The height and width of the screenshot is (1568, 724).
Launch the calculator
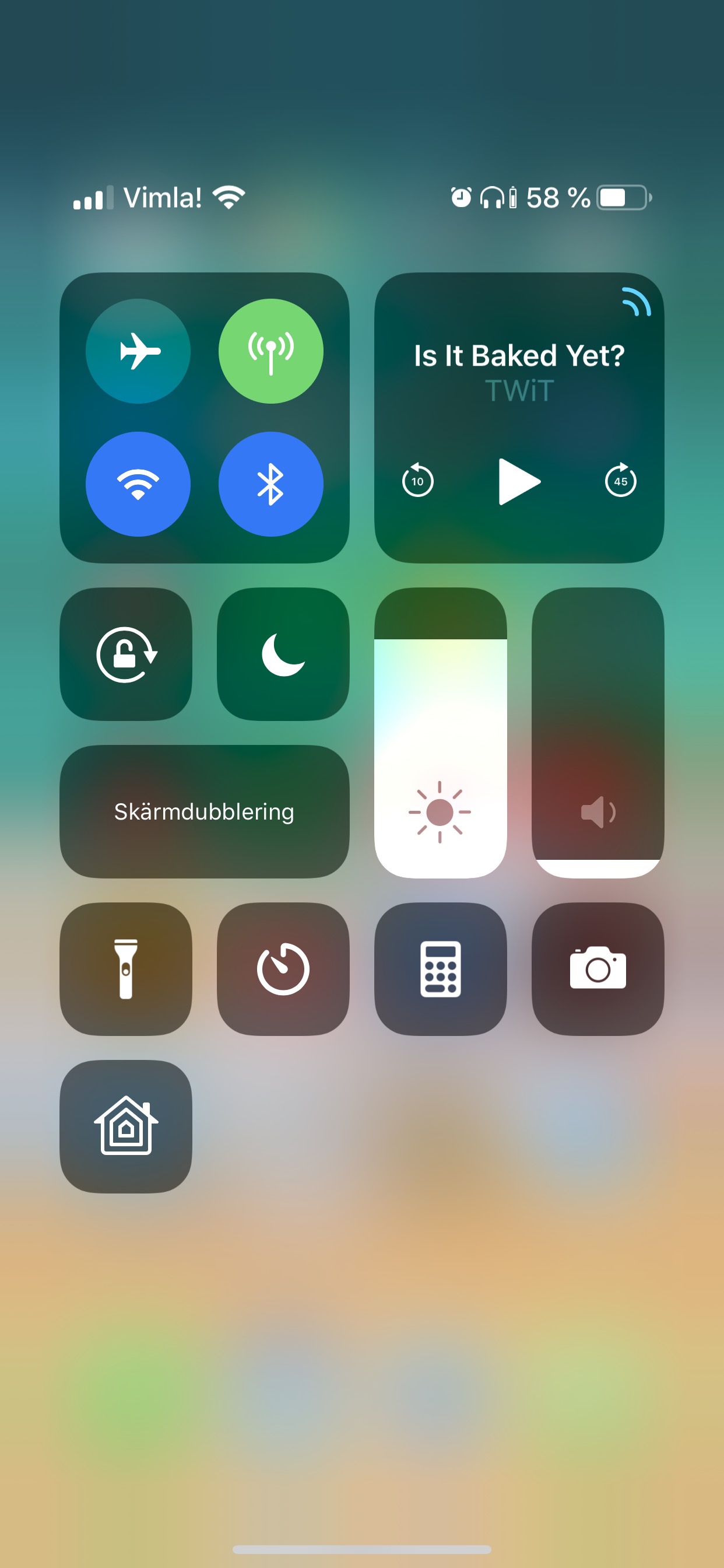[x=440, y=969]
